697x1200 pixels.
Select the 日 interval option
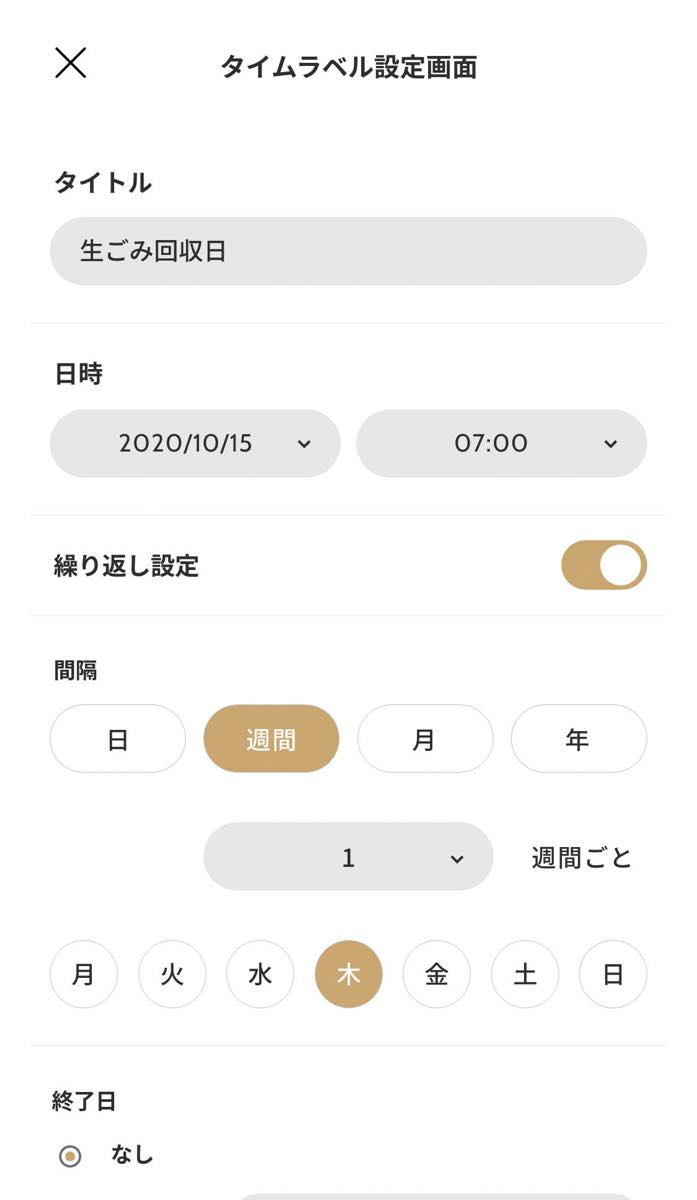coord(118,739)
